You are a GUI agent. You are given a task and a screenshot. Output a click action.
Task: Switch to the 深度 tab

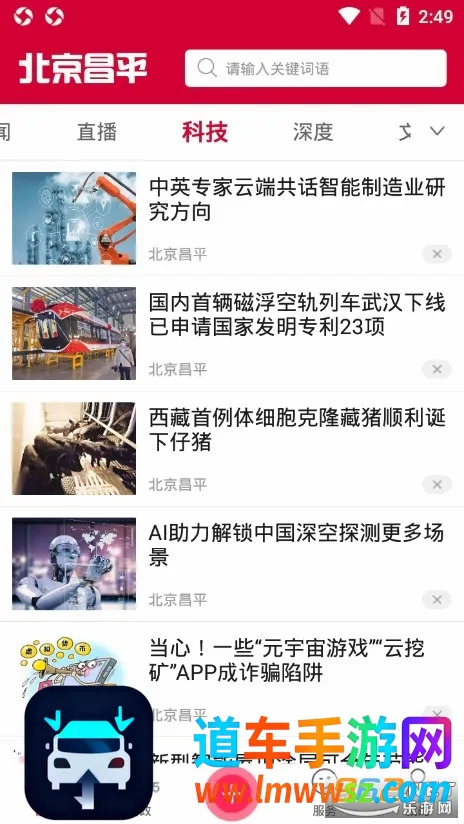[x=313, y=132]
